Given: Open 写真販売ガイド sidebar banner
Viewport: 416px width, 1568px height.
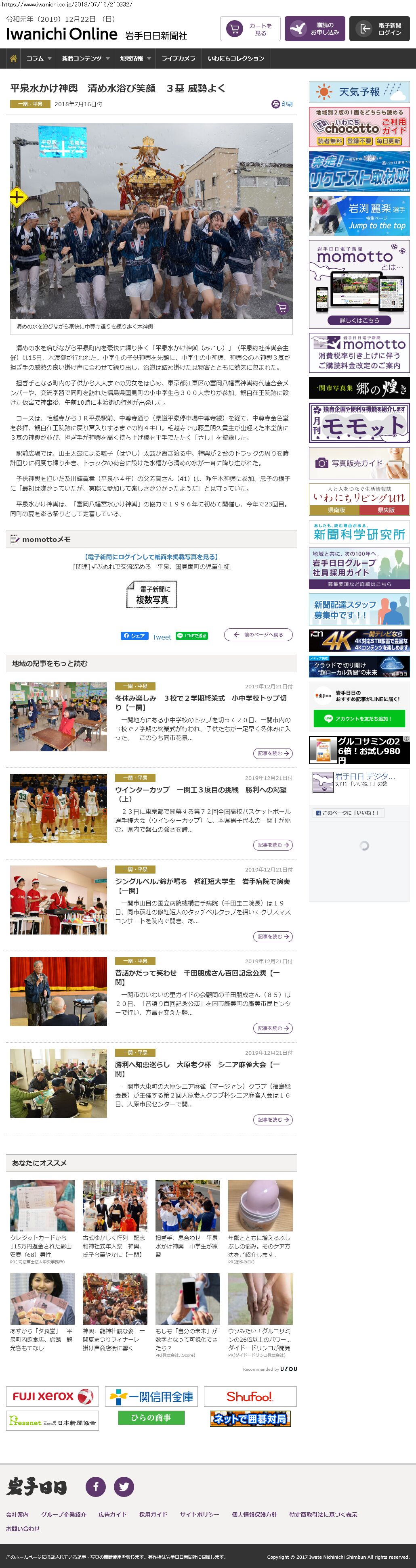Looking at the screenshot, I should [x=359, y=463].
